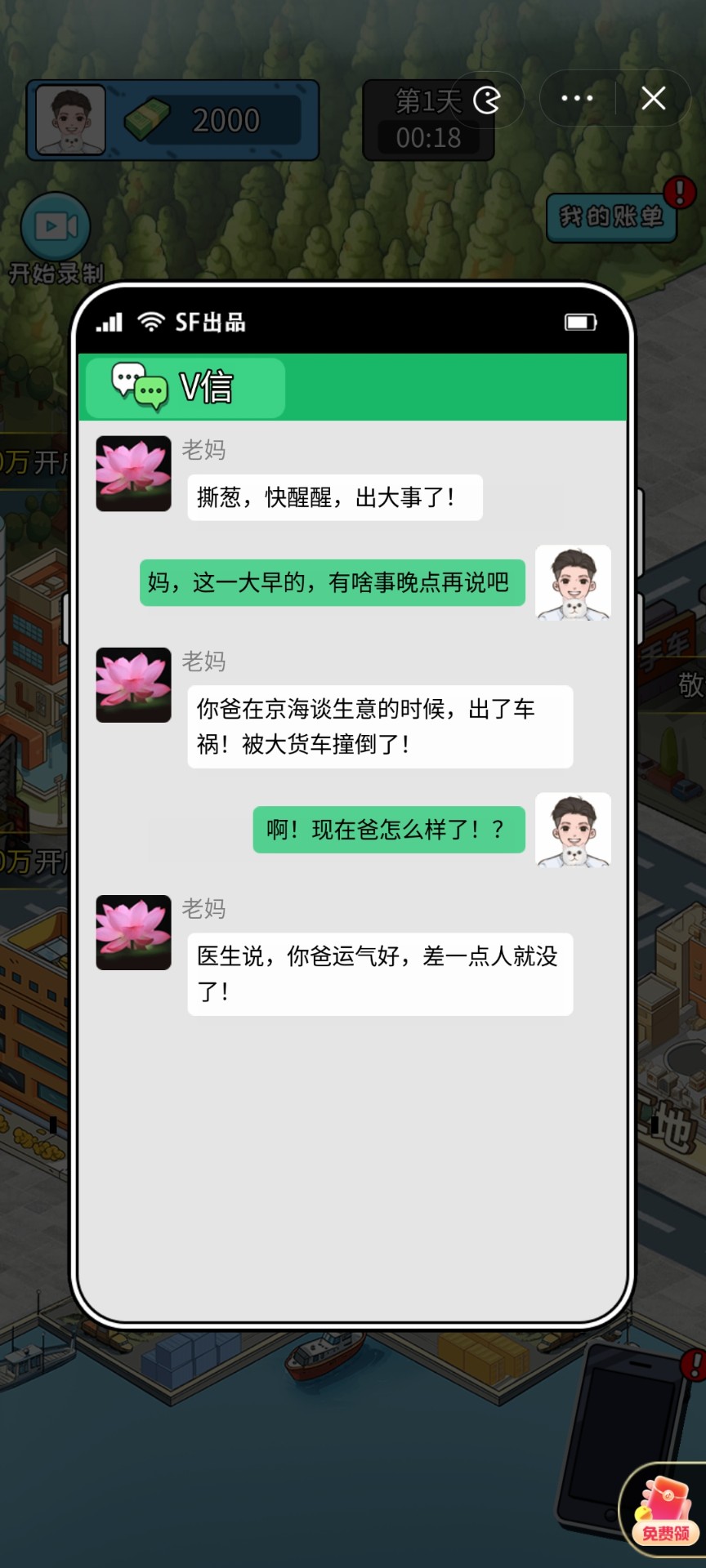Tap the 开始录制 screen recording icon
706x1568 pixels.
(x=54, y=228)
